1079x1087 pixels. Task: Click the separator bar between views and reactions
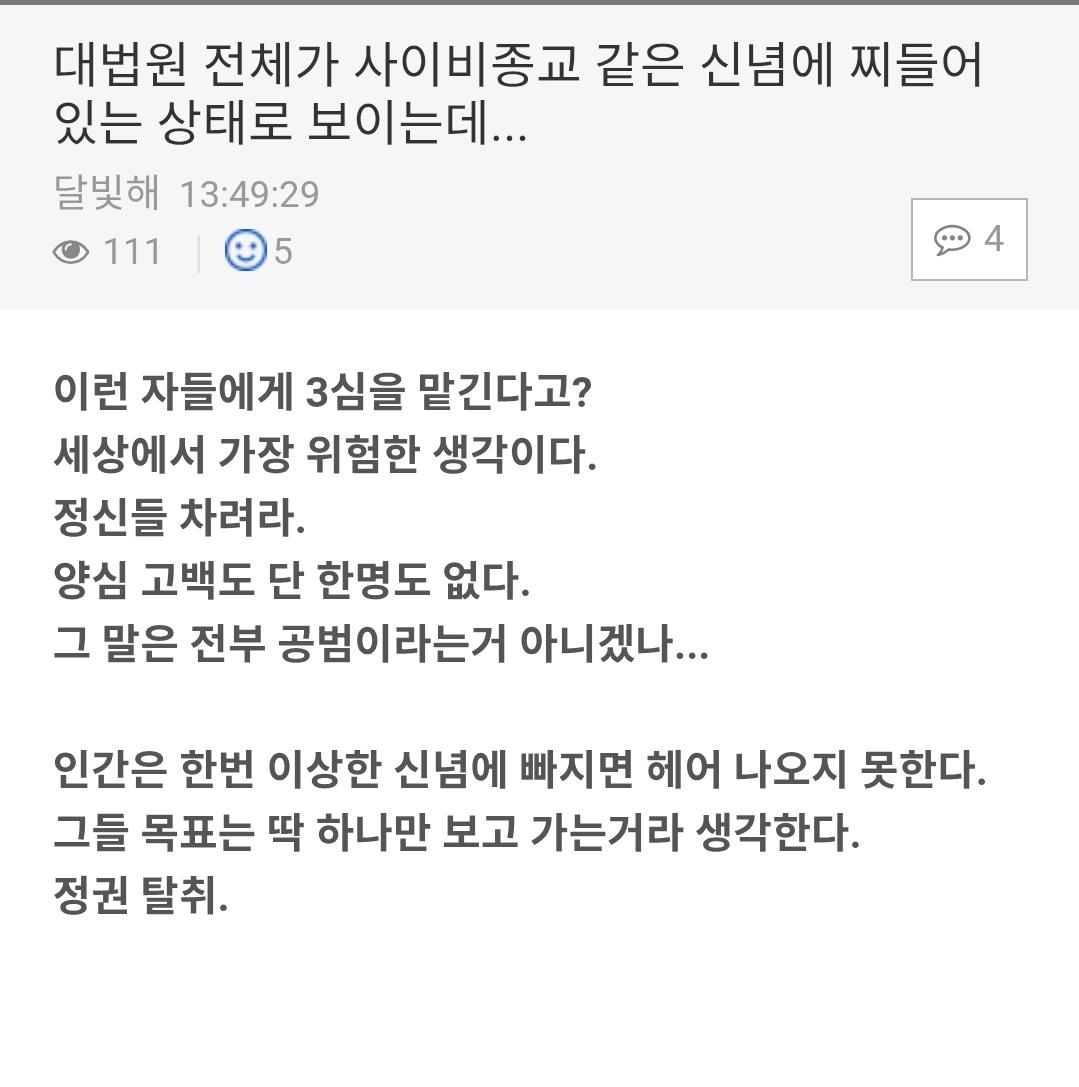[x=196, y=252]
